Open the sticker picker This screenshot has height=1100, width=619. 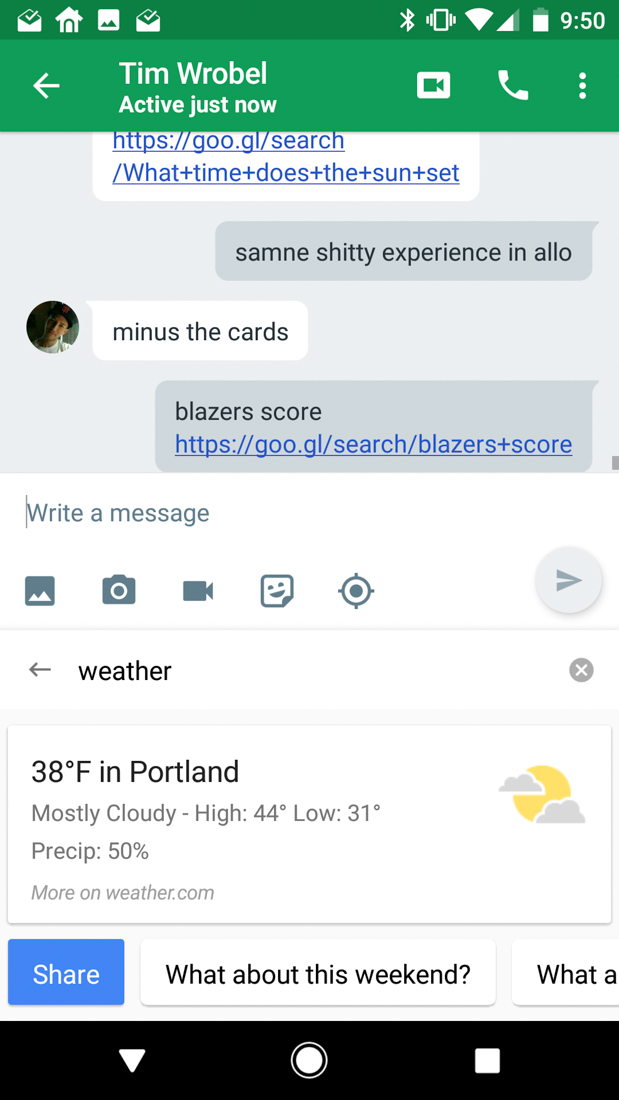pyautogui.click(x=277, y=591)
